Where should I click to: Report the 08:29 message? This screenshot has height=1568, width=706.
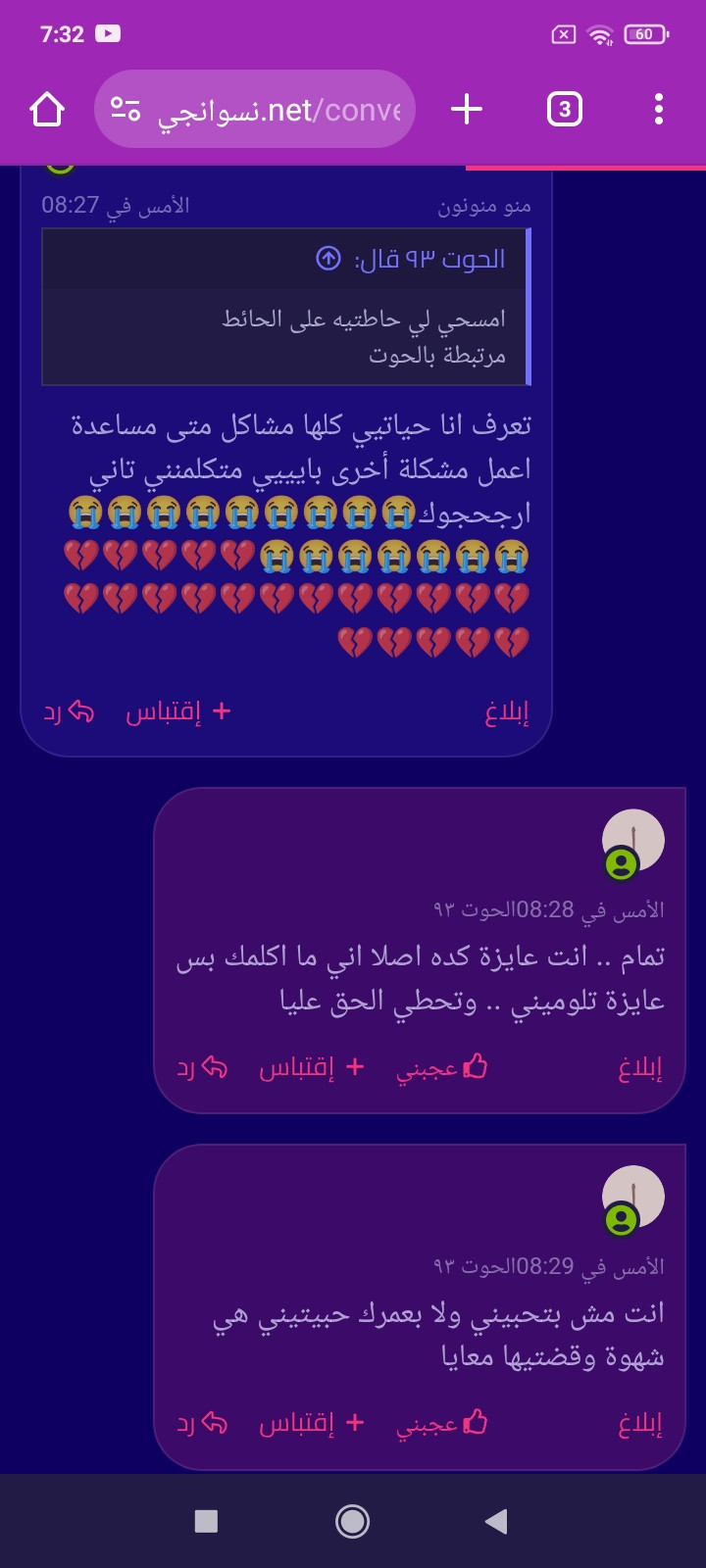pyautogui.click(x=640, y=1424)
